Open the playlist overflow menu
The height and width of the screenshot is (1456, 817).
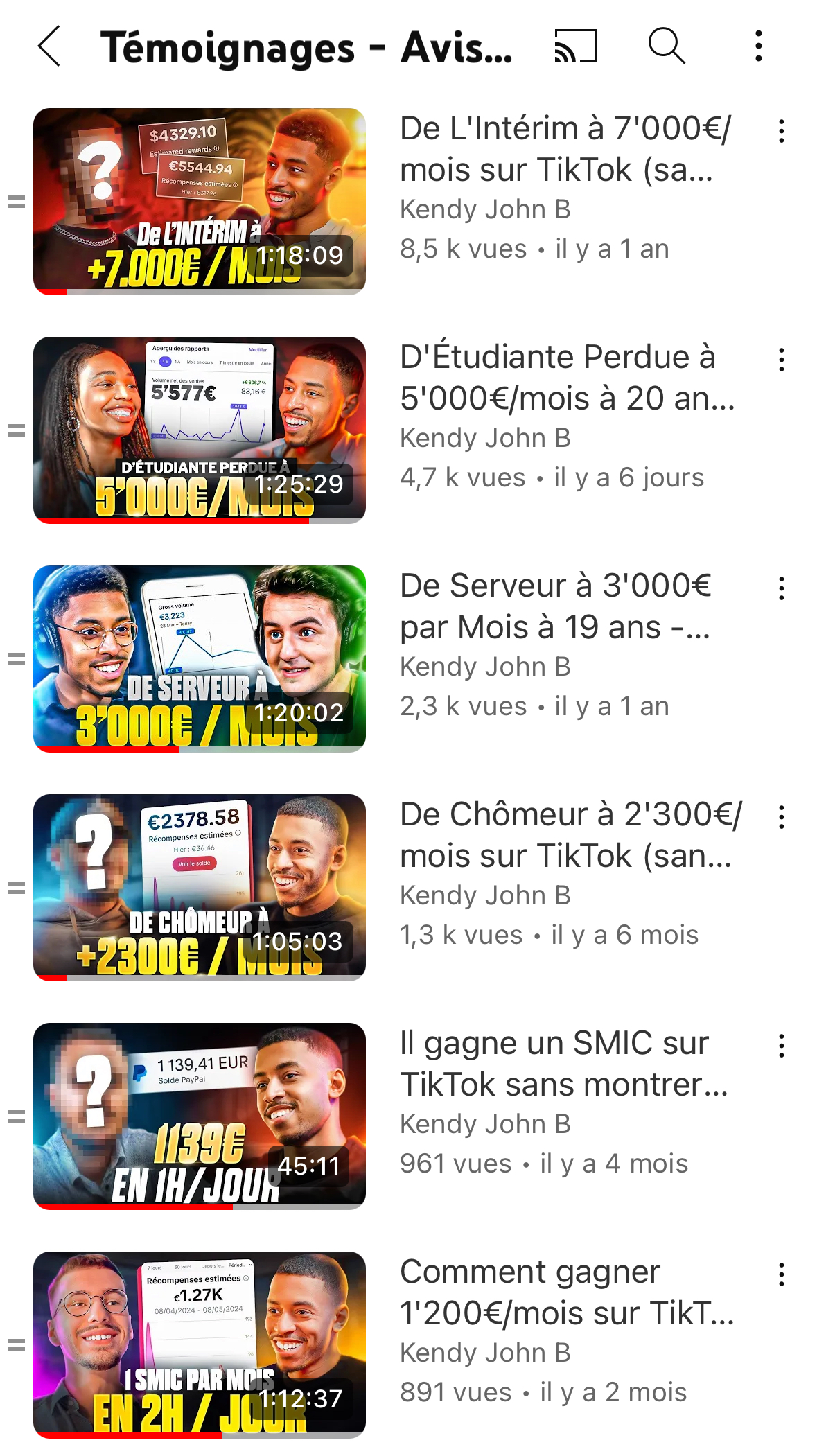759,46
